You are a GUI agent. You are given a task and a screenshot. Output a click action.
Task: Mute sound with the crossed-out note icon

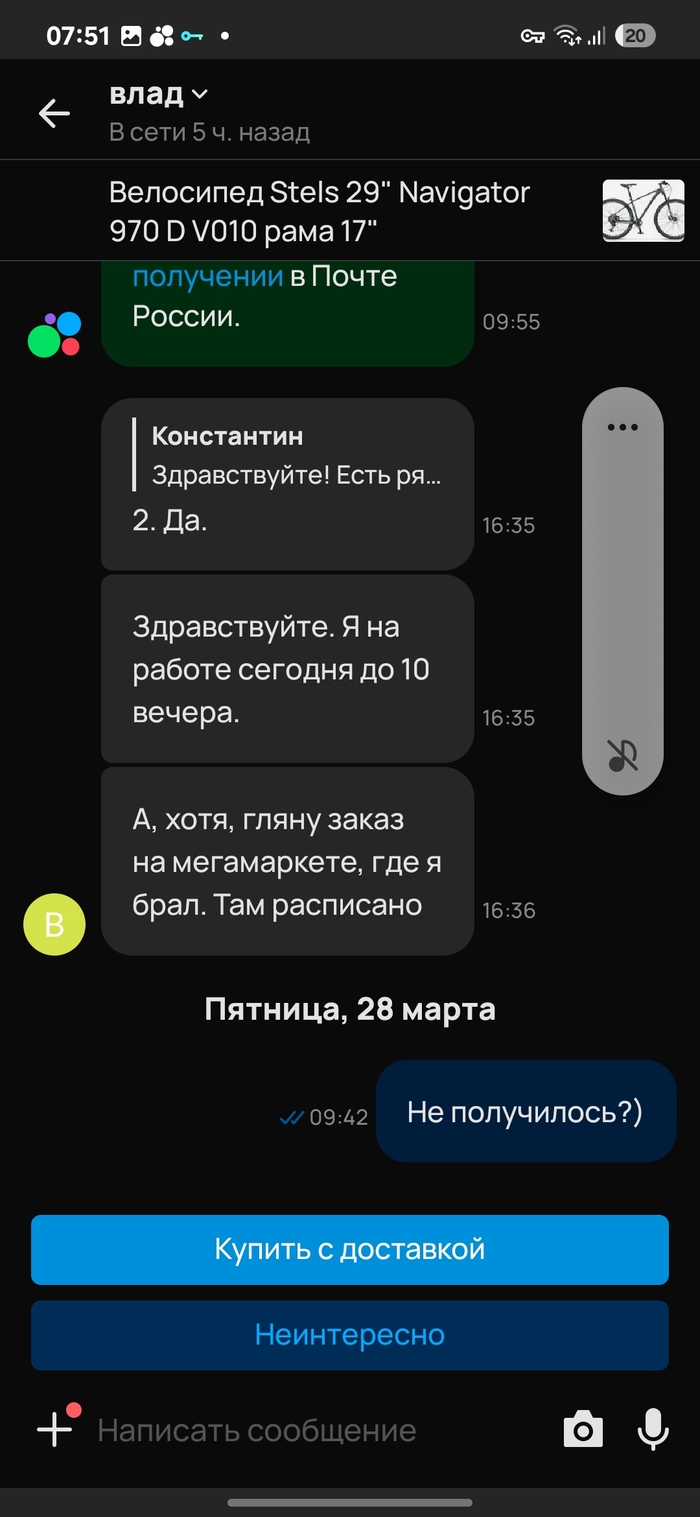[x=622, y=756]
